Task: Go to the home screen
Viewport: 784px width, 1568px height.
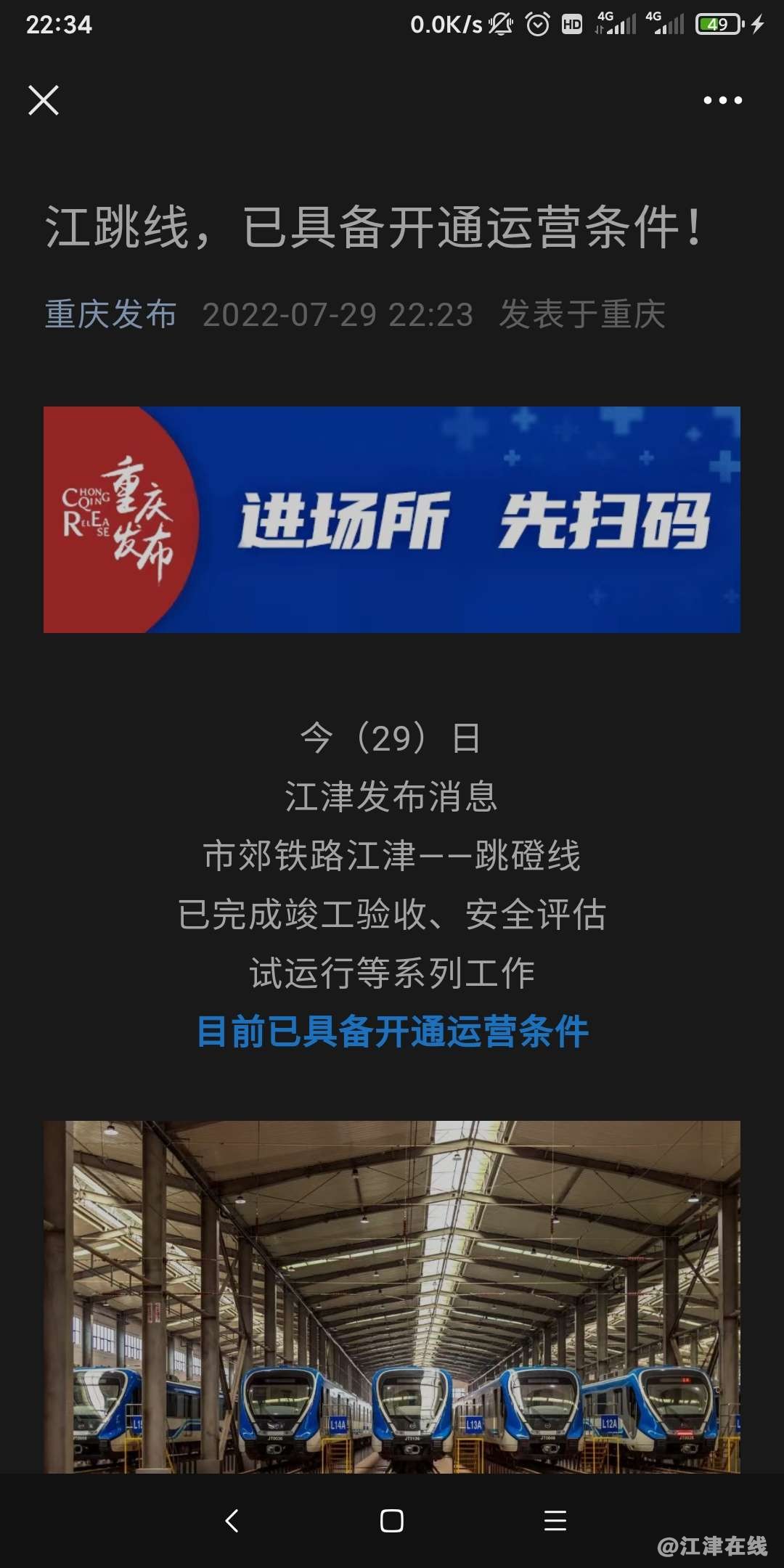Action: (392, 1520)
